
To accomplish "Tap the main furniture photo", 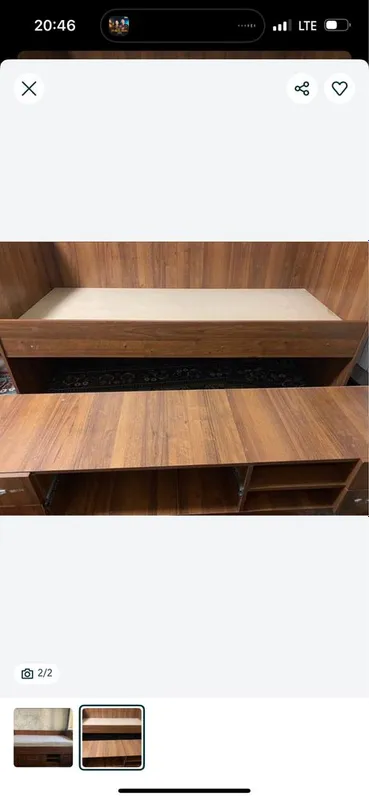I will click(x=184, y=378).
